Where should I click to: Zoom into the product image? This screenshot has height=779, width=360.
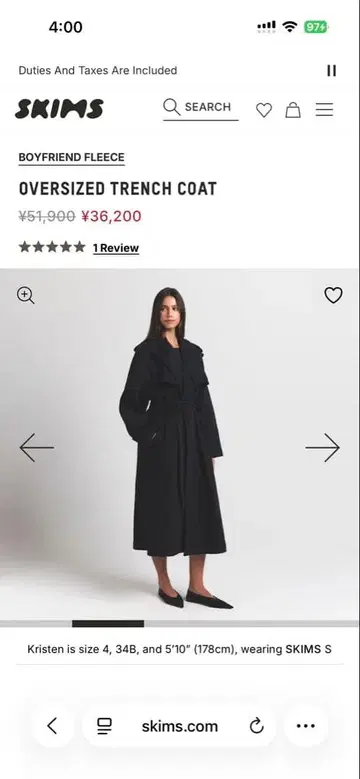(25, 296)
